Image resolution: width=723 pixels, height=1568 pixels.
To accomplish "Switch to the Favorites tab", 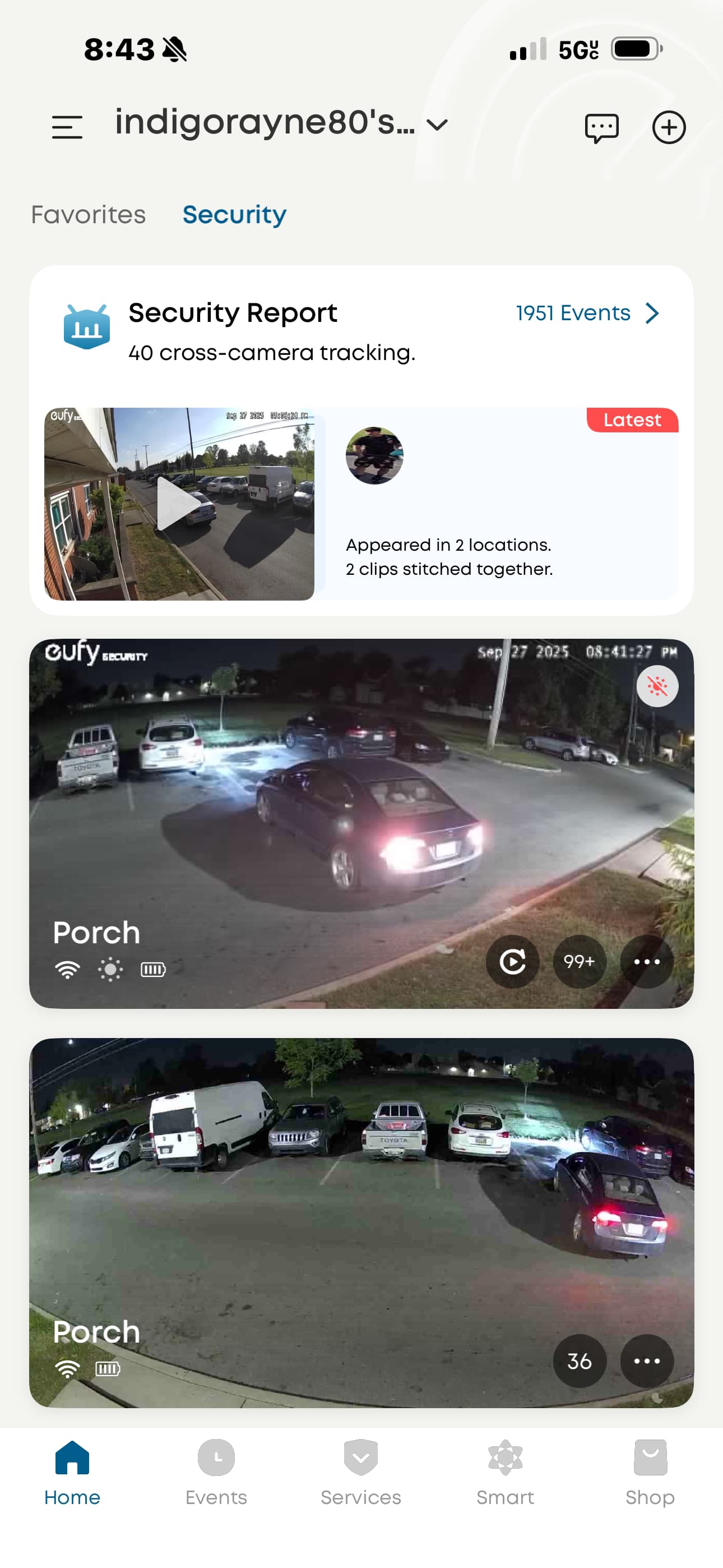I will 88,215.
